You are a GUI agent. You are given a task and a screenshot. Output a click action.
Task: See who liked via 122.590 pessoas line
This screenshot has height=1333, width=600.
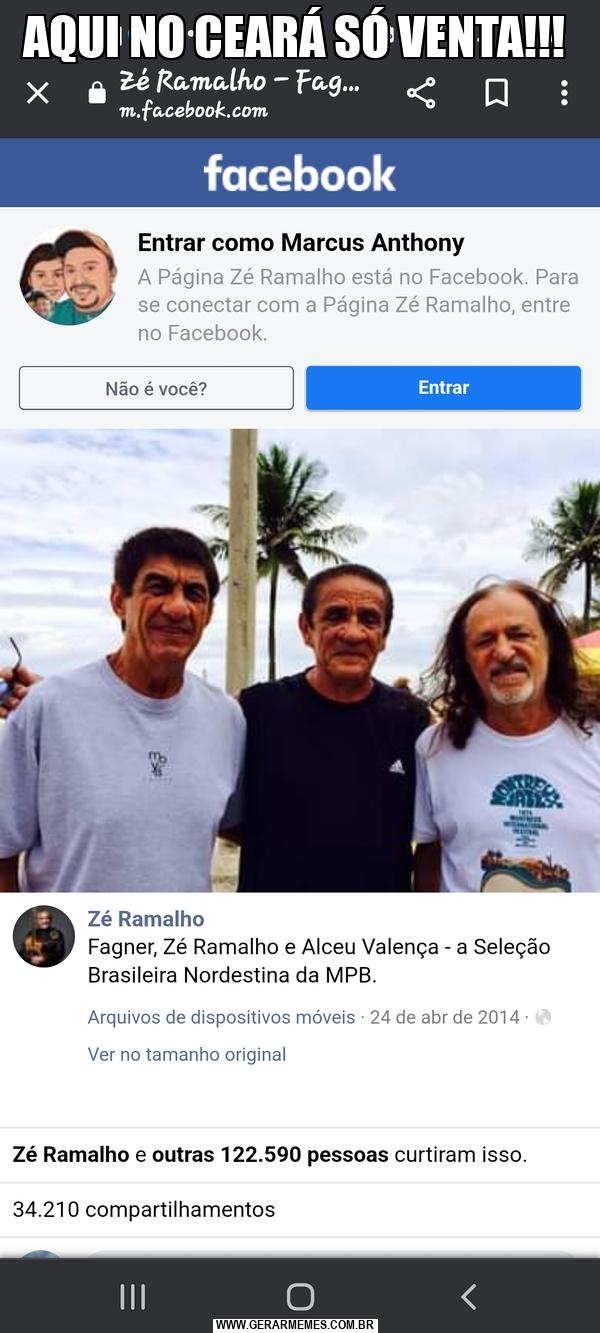(269, 1155)
